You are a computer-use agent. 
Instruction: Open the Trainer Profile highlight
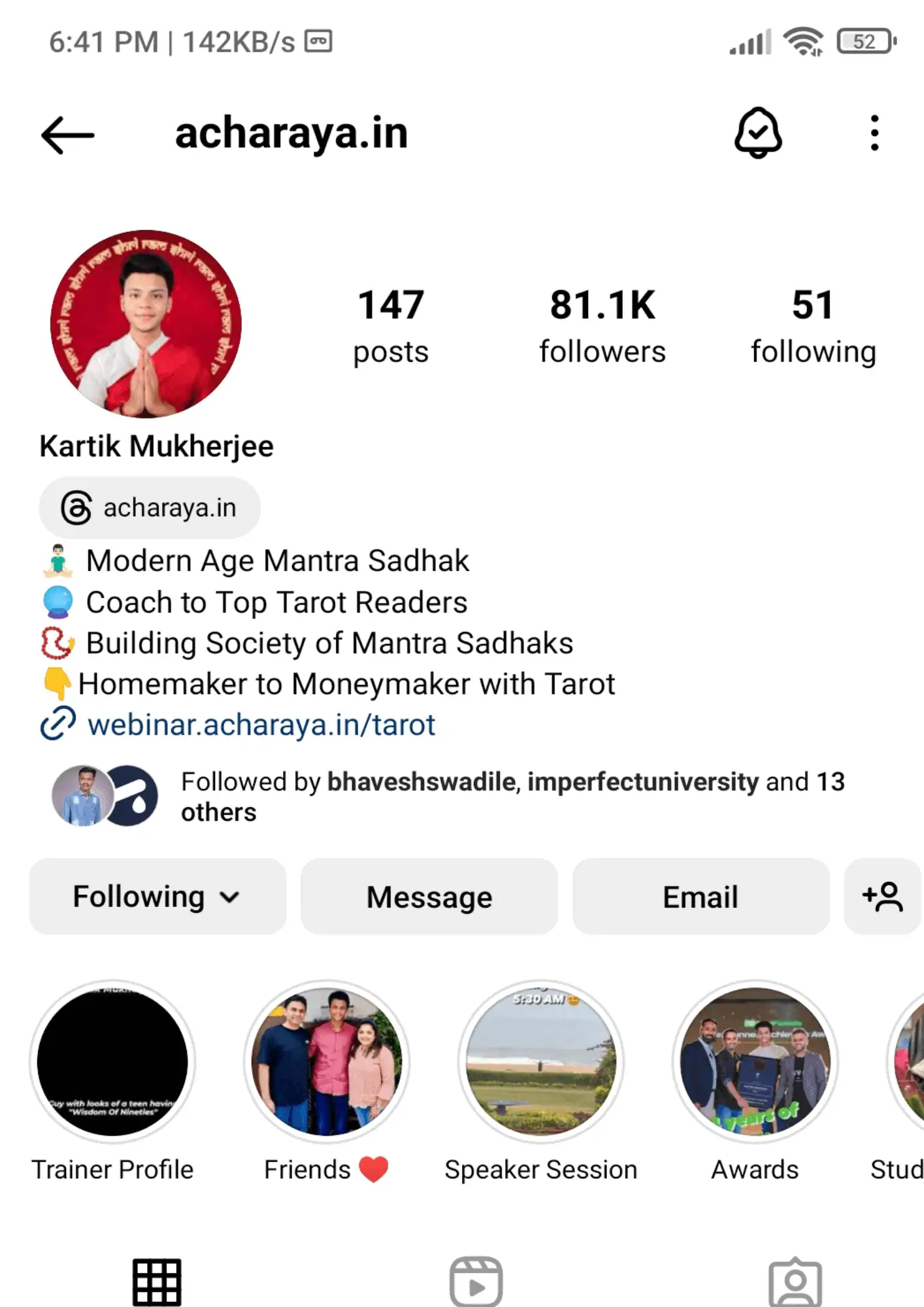coord(112,1062)
